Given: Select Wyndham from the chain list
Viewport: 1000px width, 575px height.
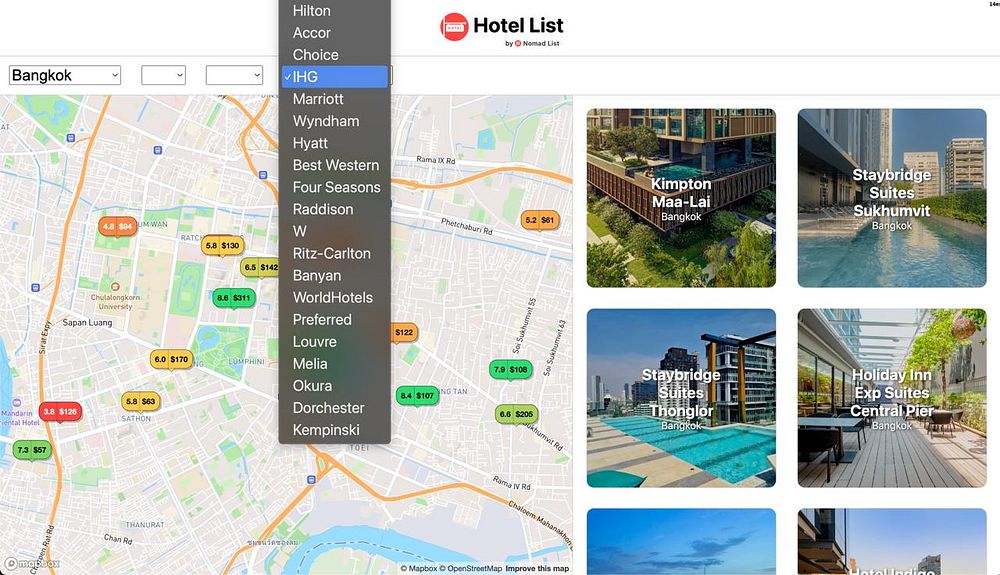Looking at the screenshot, I should click(326, 121).
